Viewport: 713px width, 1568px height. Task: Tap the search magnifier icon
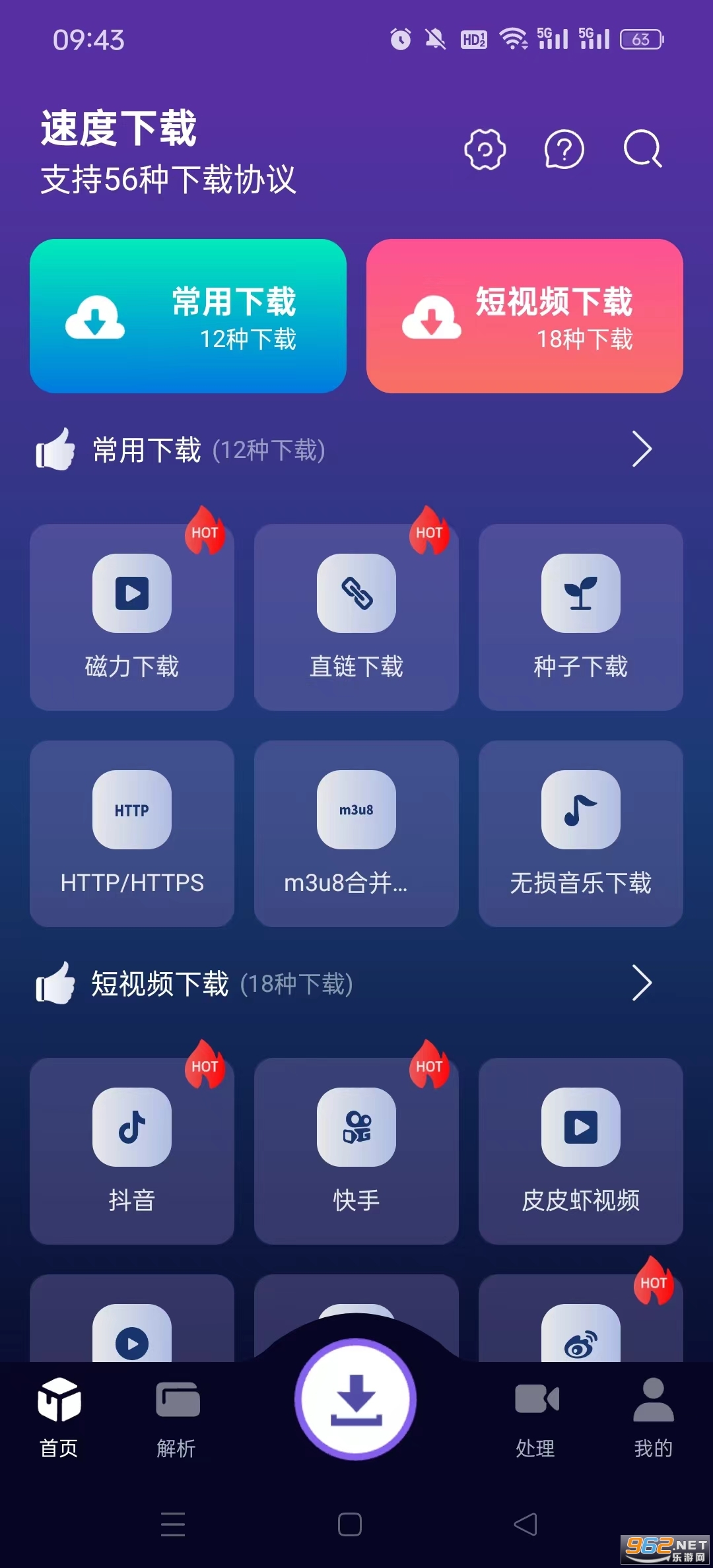tap(643, 150)
